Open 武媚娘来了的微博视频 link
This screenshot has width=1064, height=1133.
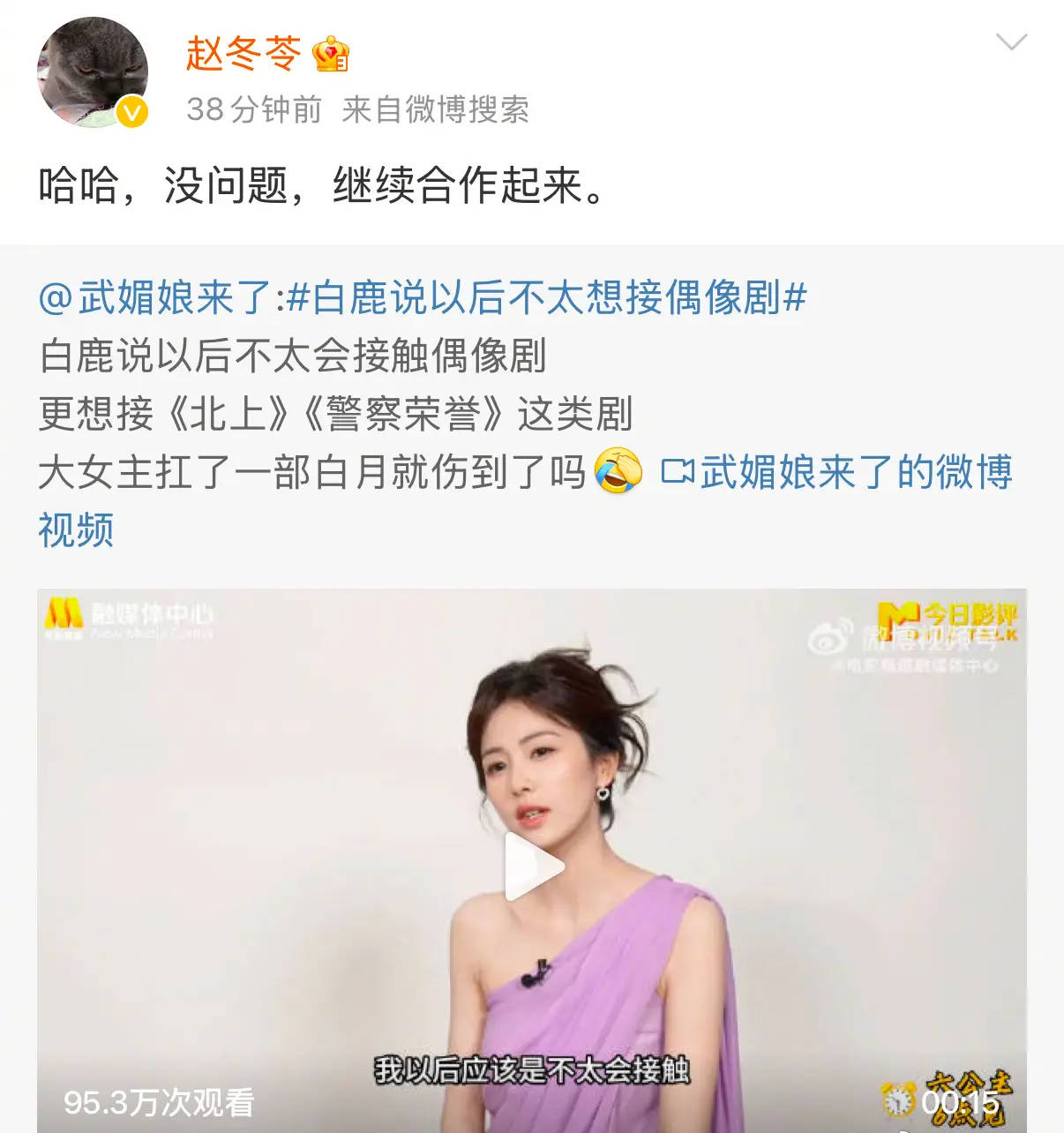tap(838, 473)
